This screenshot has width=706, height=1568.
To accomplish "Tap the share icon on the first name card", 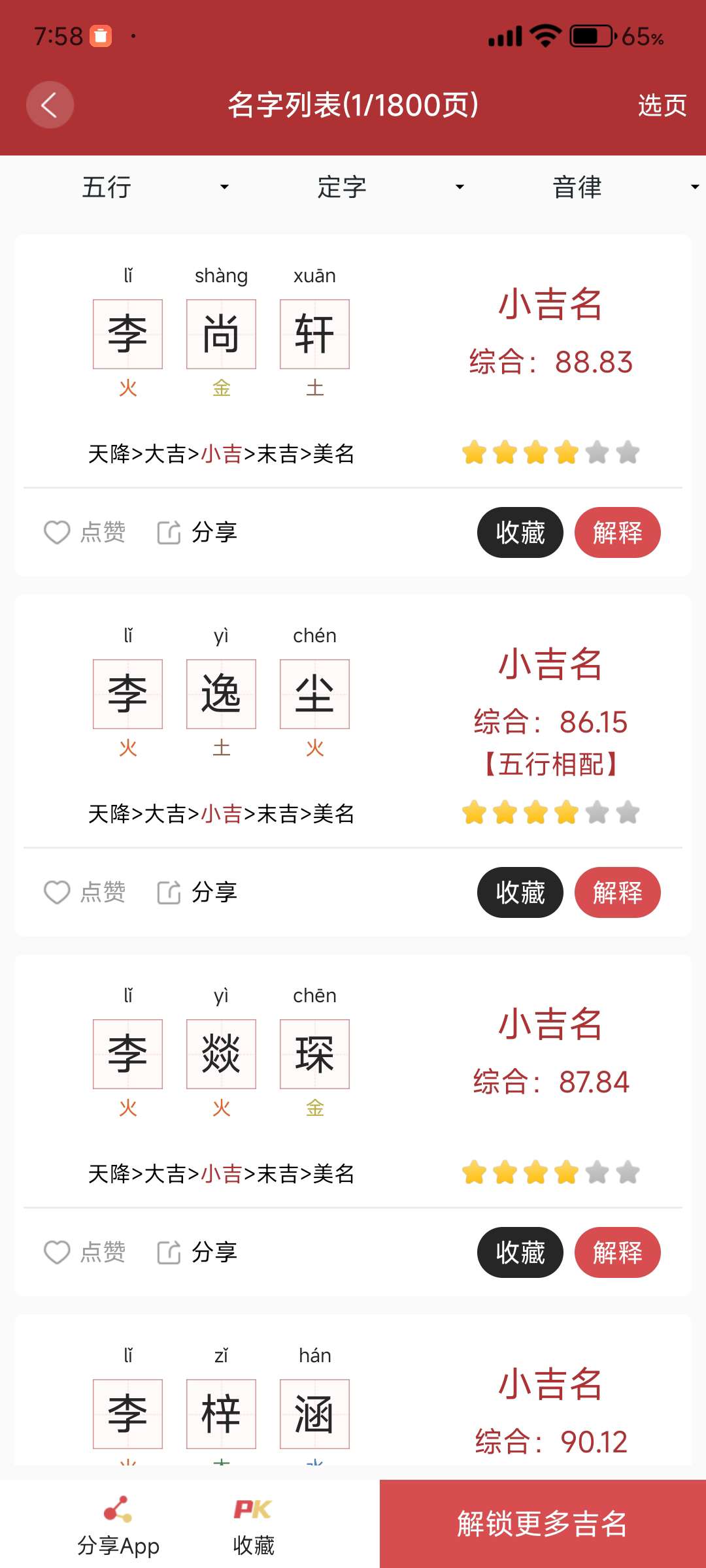I will coord(168,532).
